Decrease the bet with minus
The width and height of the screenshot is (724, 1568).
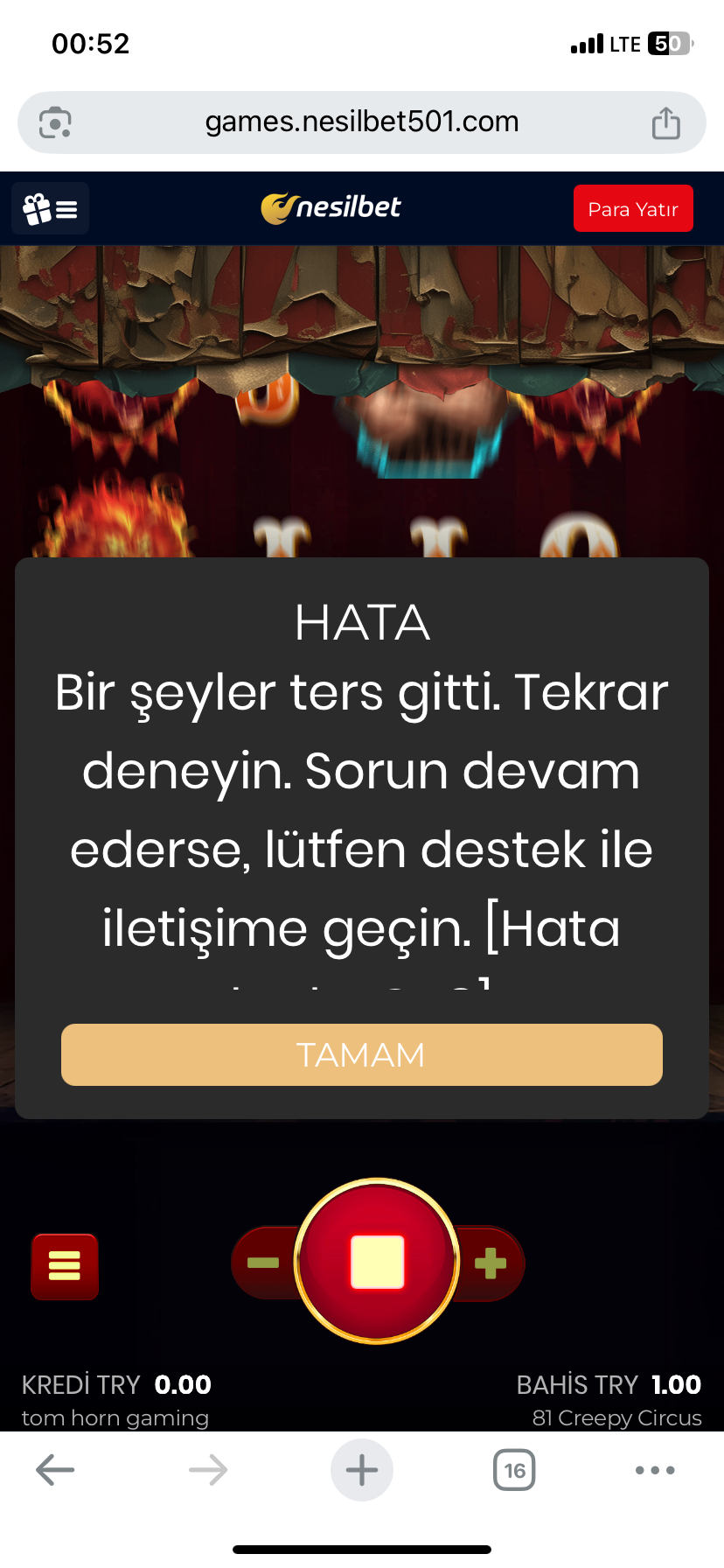(262, 1263)
